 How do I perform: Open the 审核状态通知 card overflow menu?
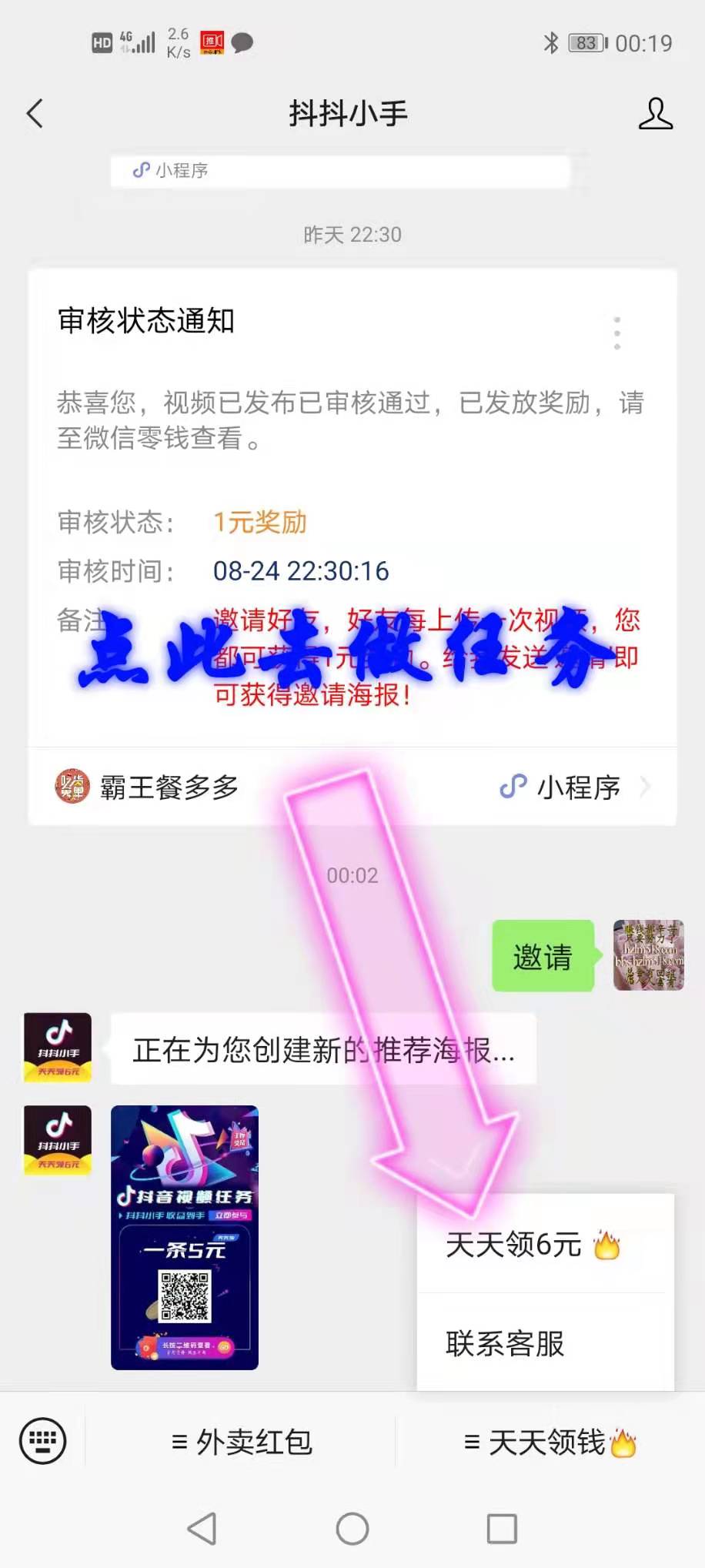click(x=616, y=333)
